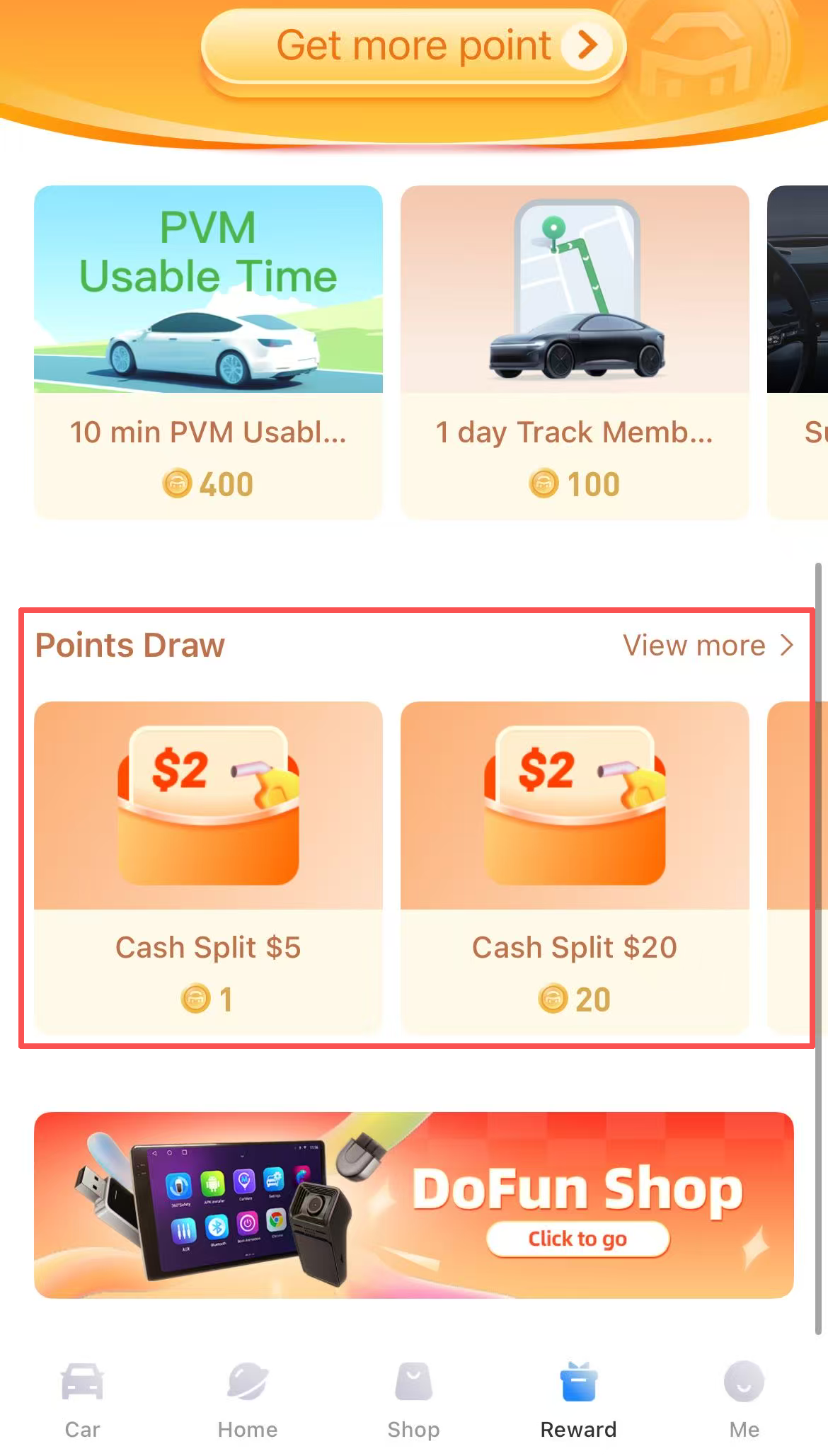The width and height of the screenshot is (828, 1456).
Task: Tap the Get more point button
Action: click(x=414, y=48)
